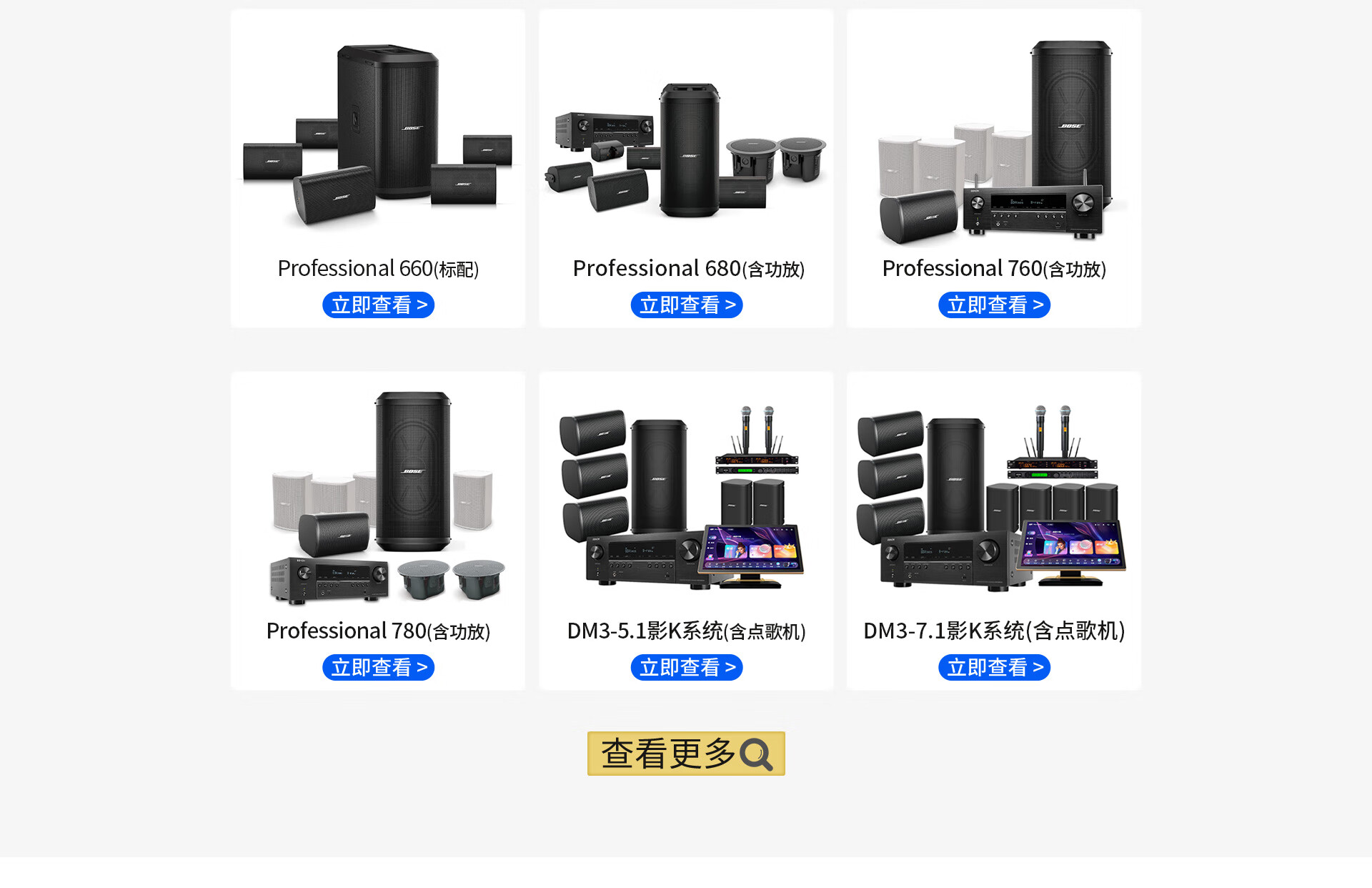Open the Professional 660 product image
1372x888 pixels.
point(378,136)
